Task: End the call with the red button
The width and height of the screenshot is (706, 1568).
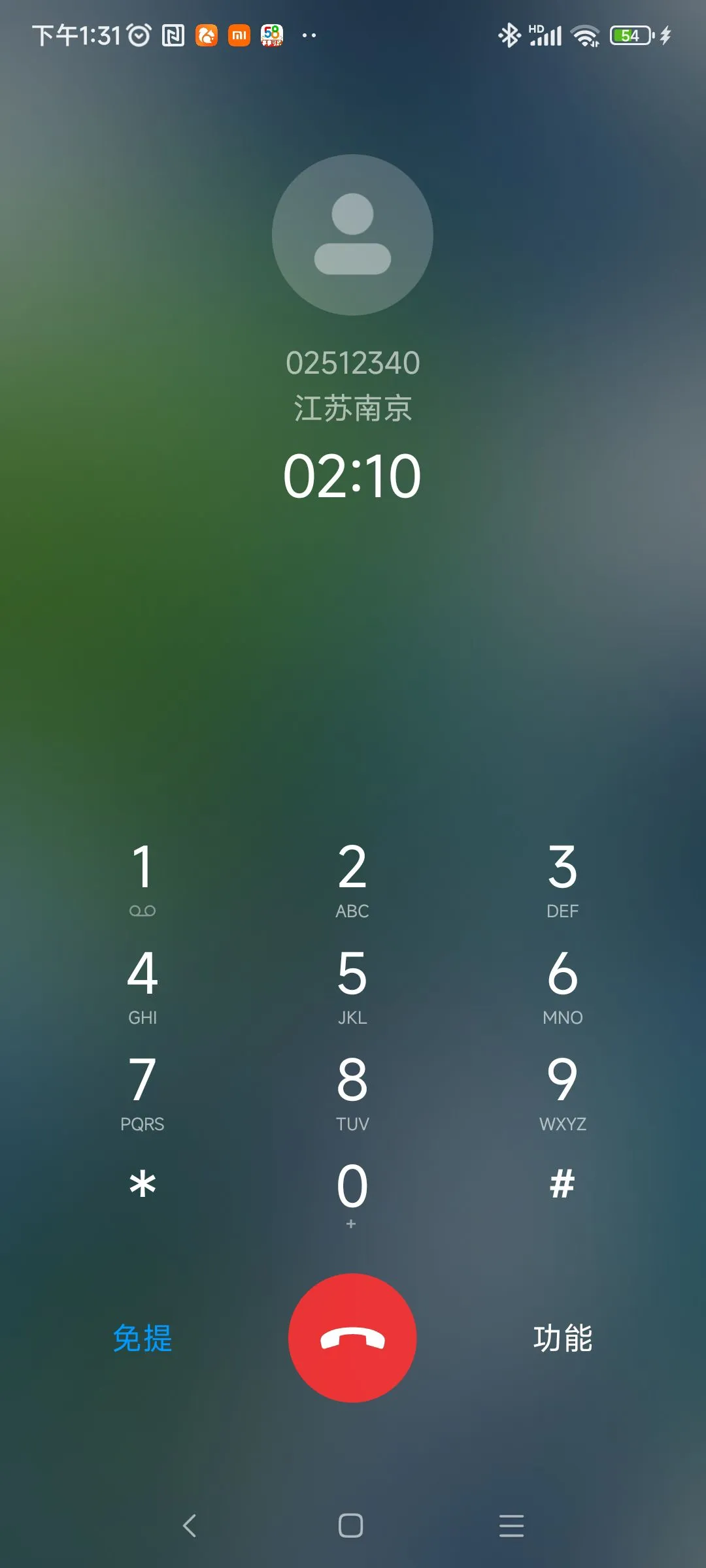Action: pos(352,1337)
